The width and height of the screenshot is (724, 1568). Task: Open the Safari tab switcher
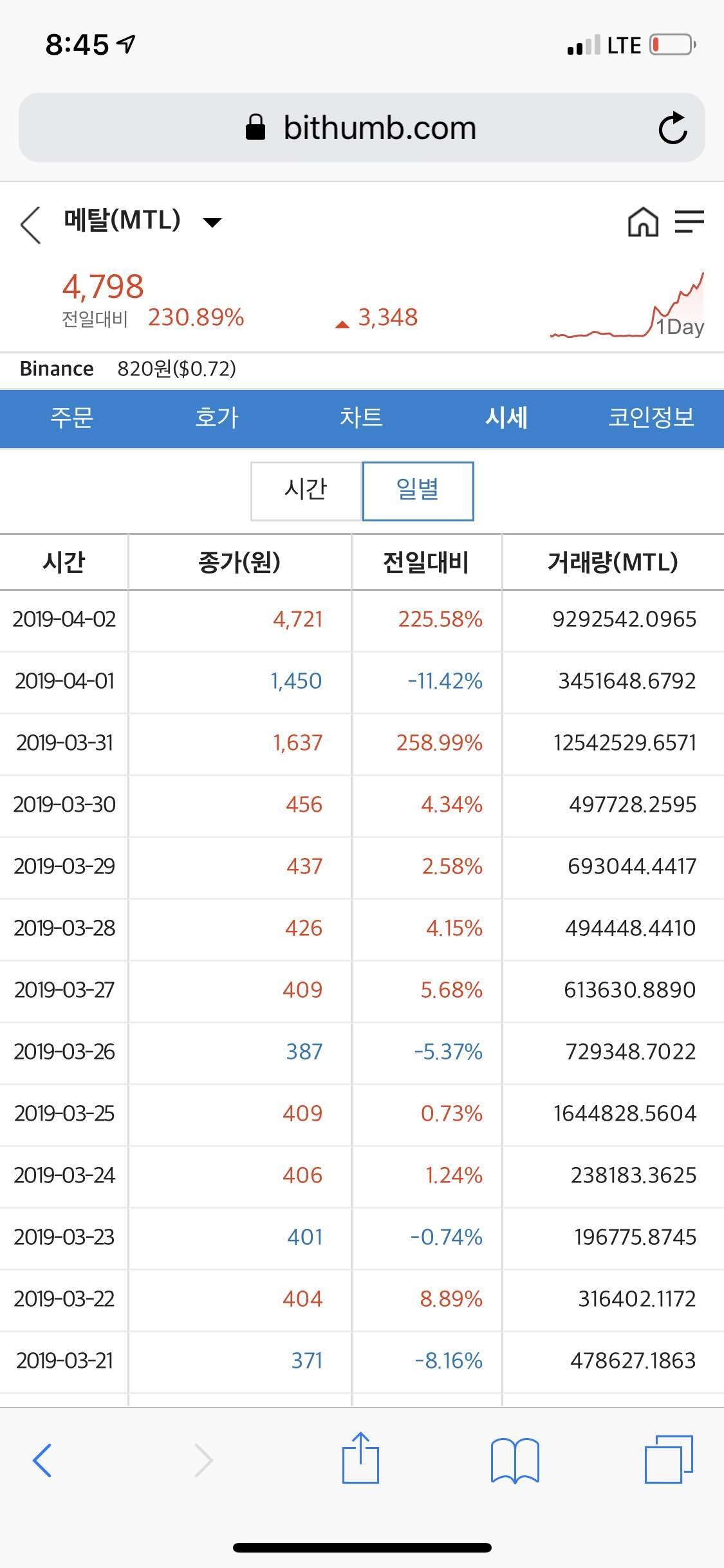pyautogui.click(x=669, y=1460)
